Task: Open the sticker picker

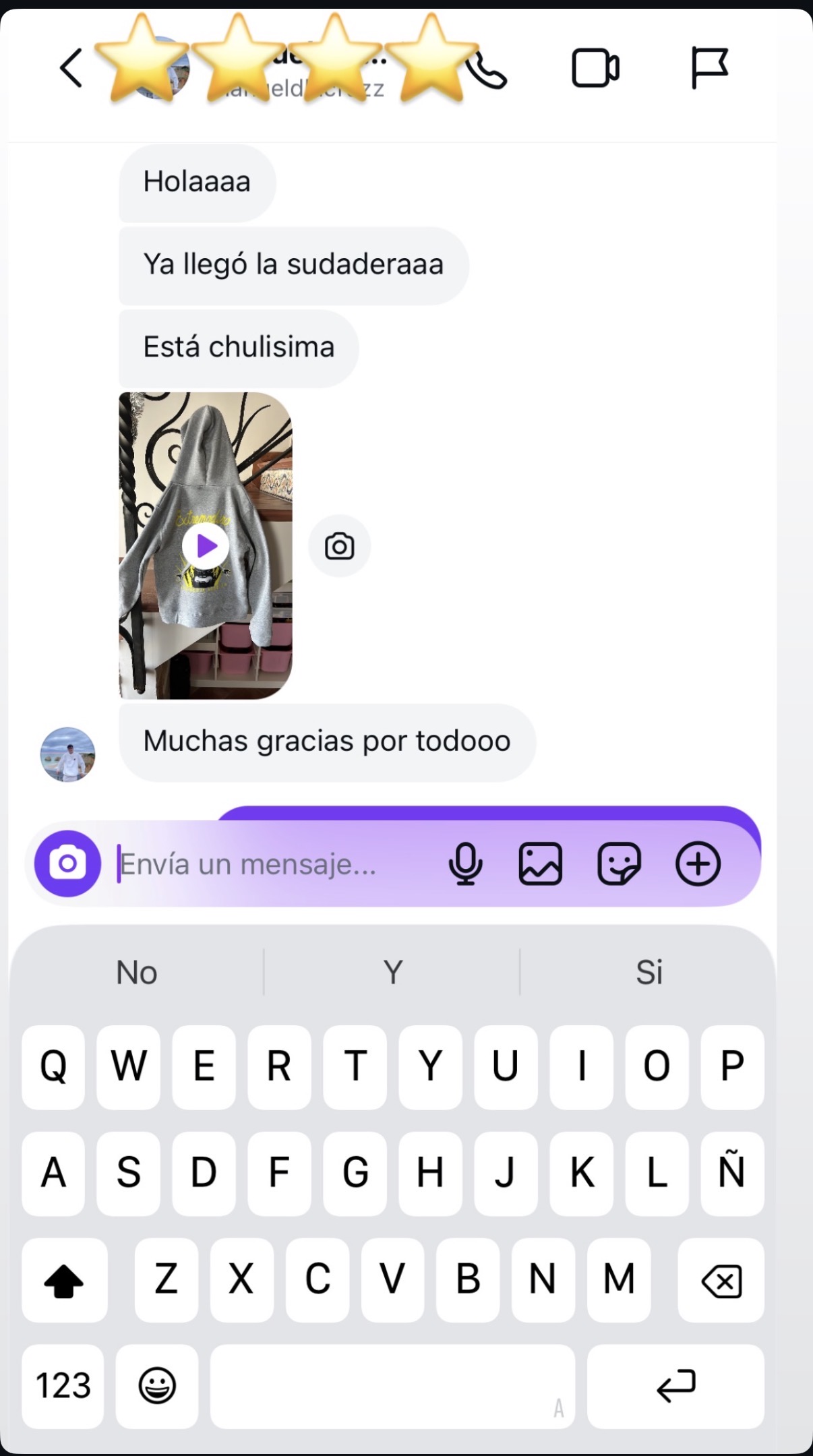Action: pos(618,863)
